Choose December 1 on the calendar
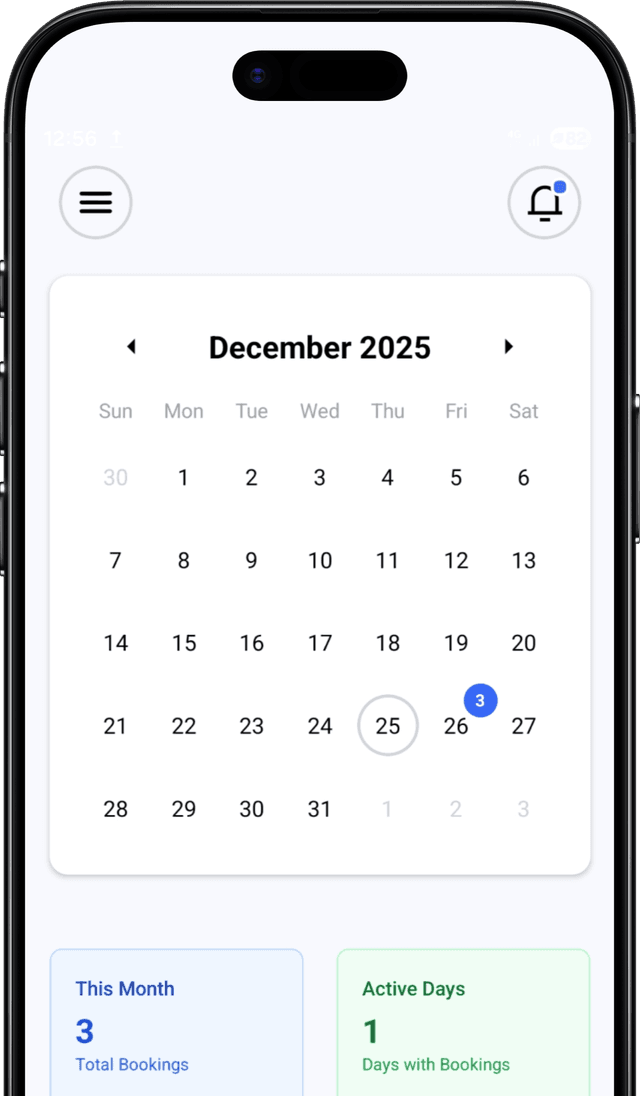 [x=183, y=478]
